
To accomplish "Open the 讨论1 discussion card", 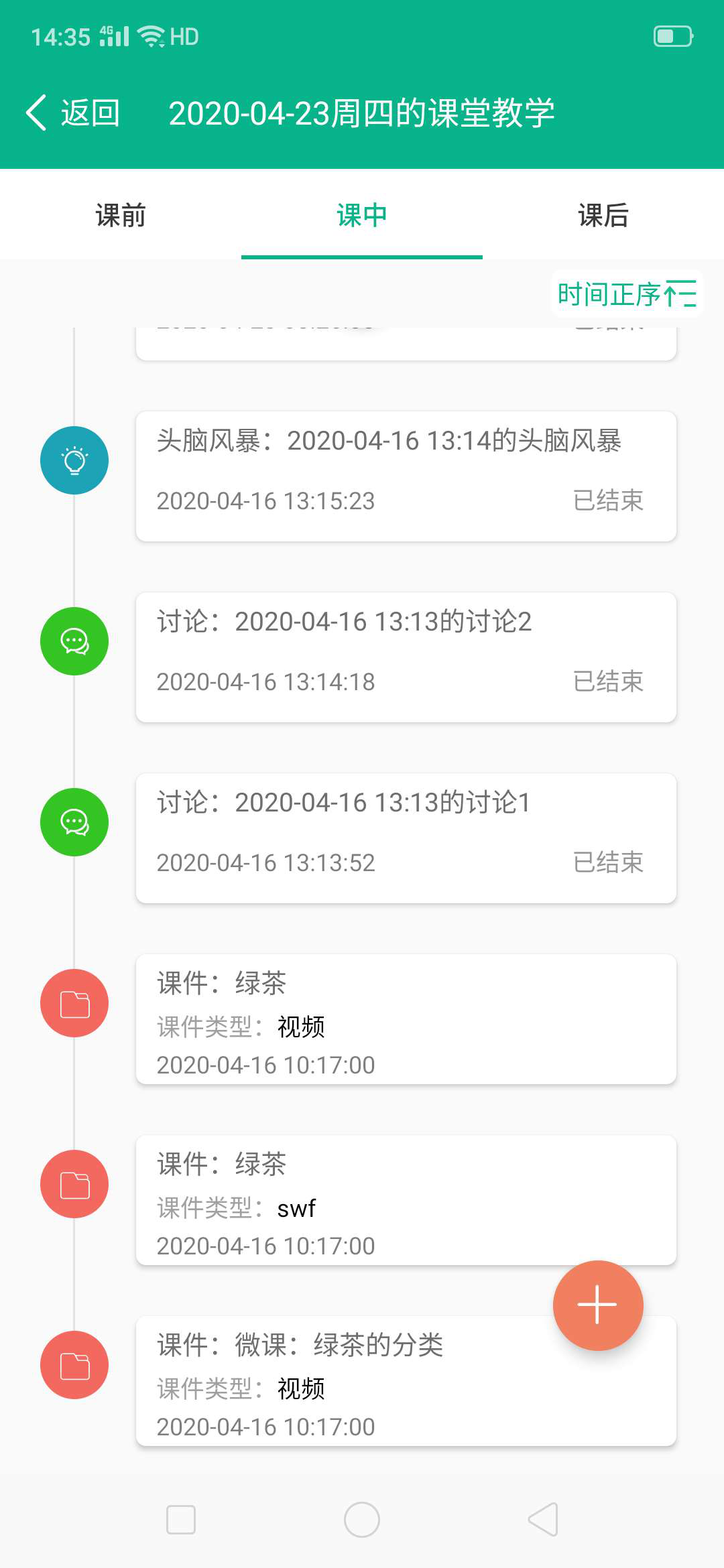I will (x=406, y=838).
